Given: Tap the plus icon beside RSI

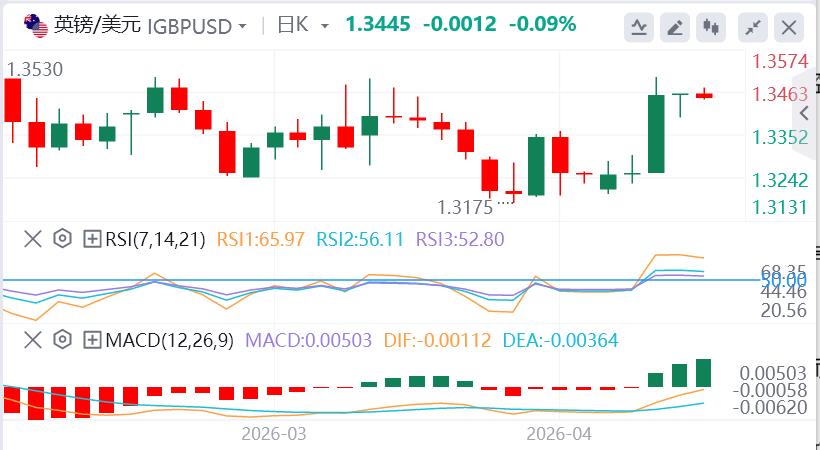Looking at the screenshot, I should click(x=92, y=239).
